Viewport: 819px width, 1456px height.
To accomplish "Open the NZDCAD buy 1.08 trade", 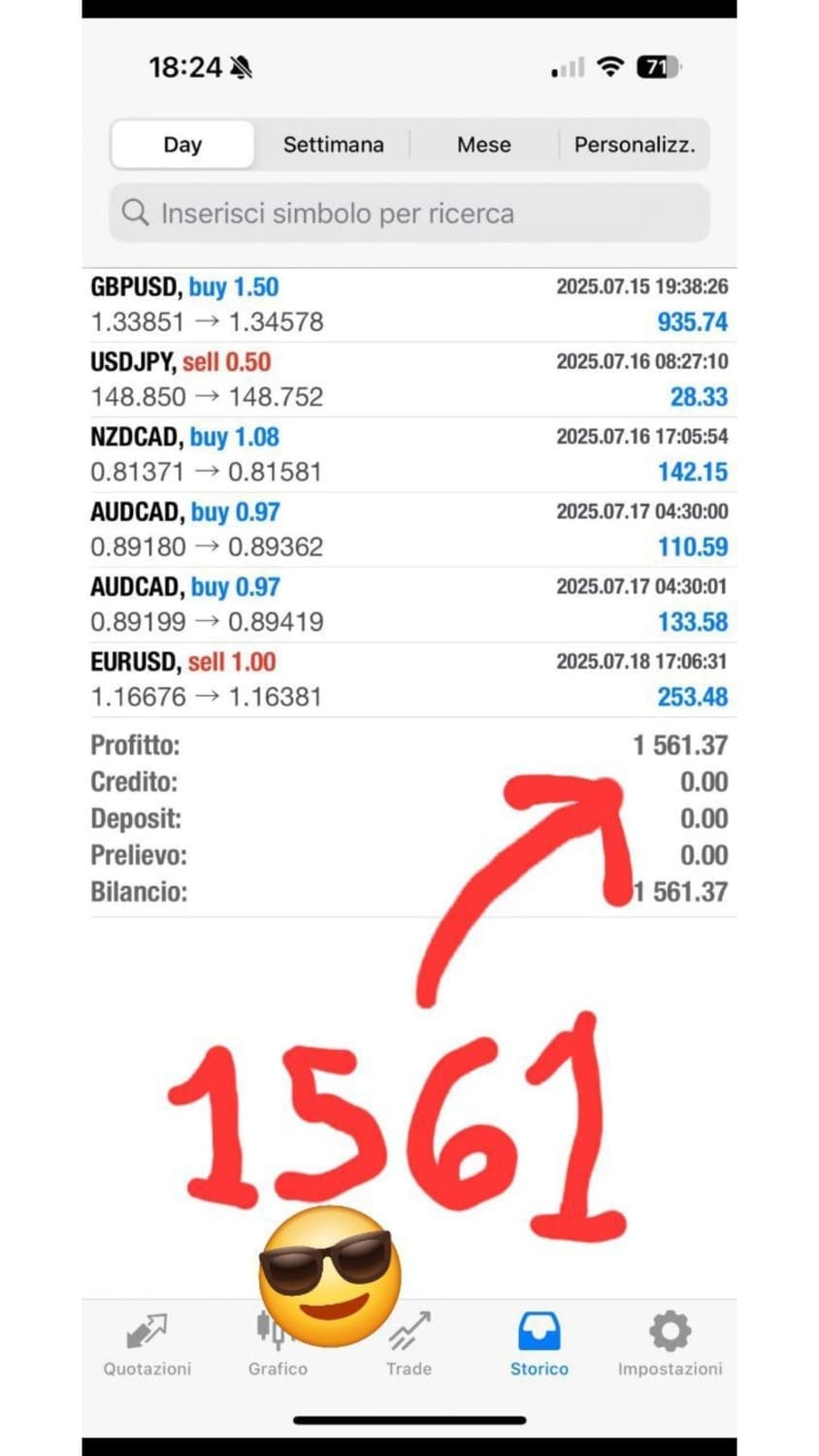I will point(409,454).
